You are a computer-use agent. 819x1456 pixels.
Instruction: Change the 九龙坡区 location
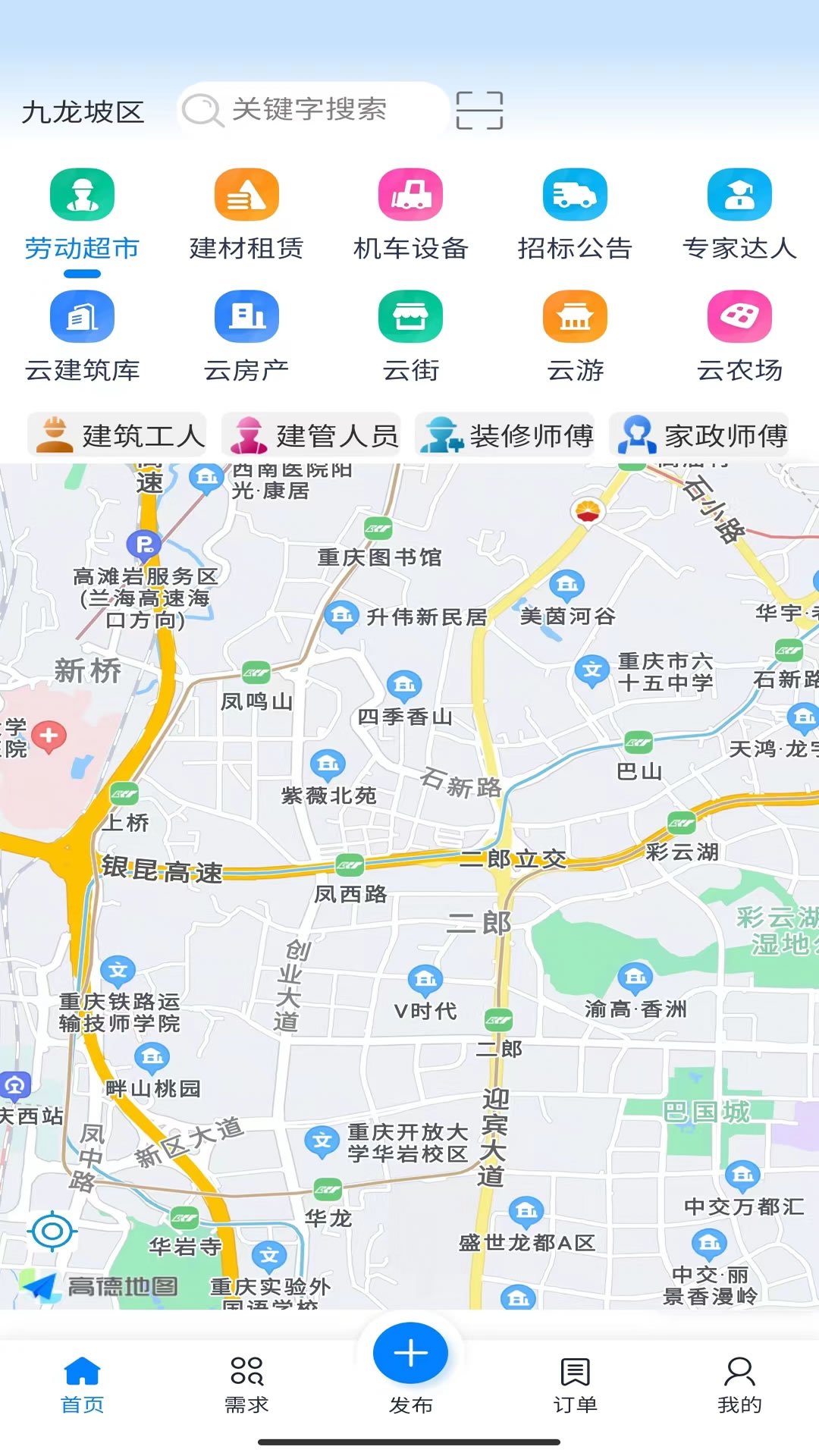83,112
